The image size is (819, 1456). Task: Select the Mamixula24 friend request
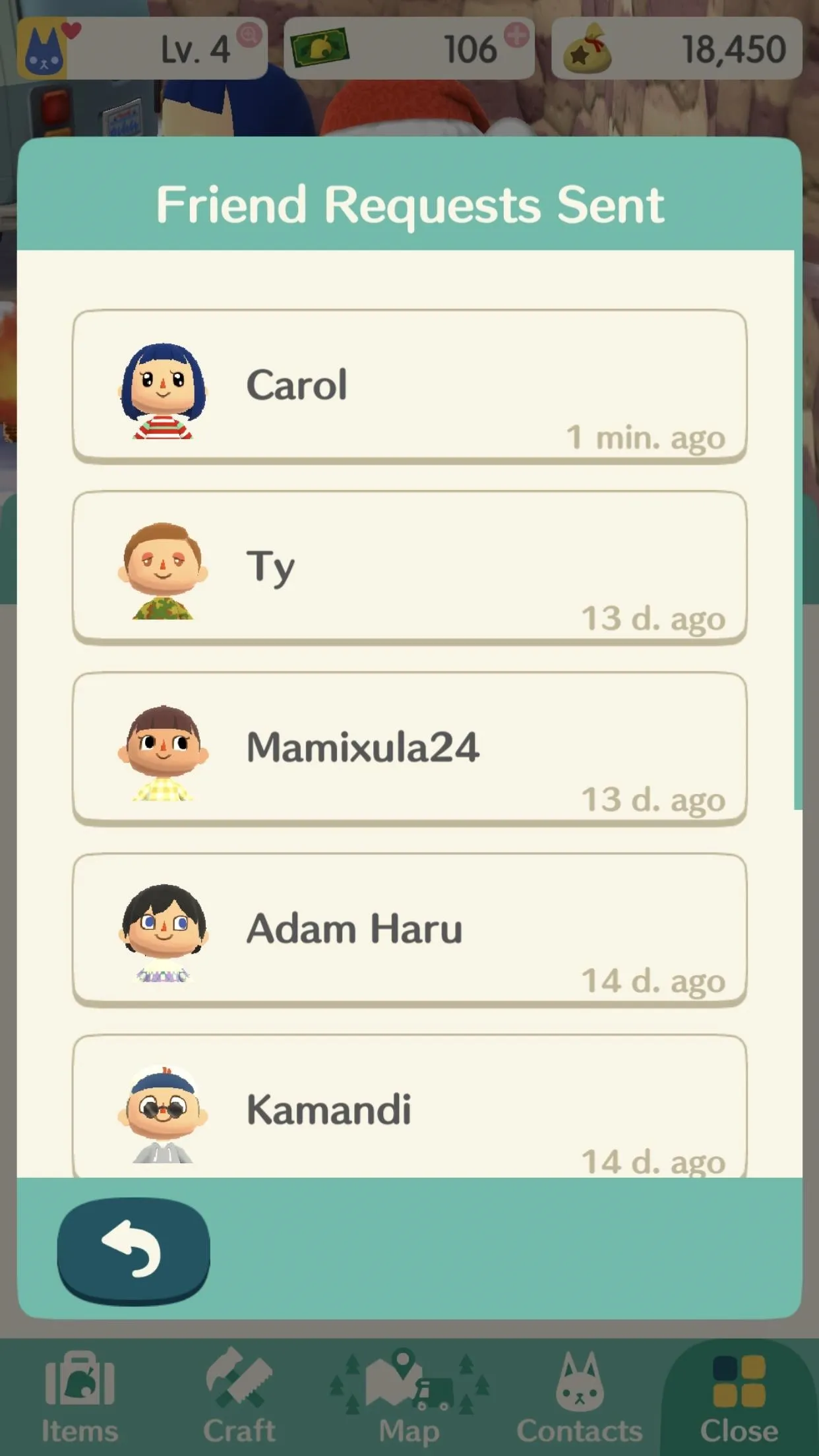tap(409, 749)
